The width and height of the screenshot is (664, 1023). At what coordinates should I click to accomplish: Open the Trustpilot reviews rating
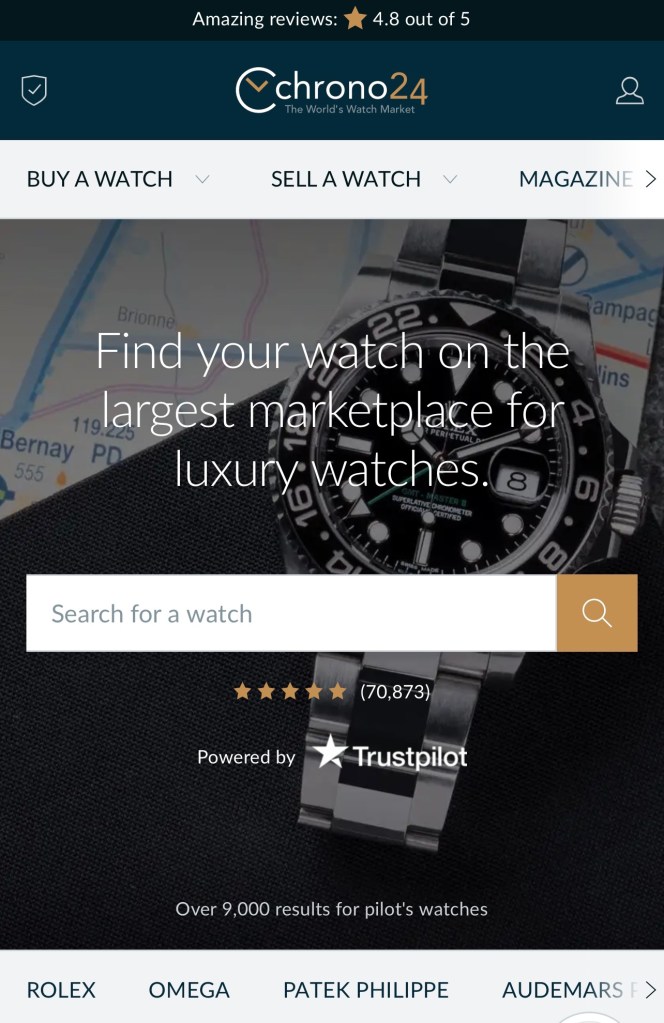click(x=331, y=691)
